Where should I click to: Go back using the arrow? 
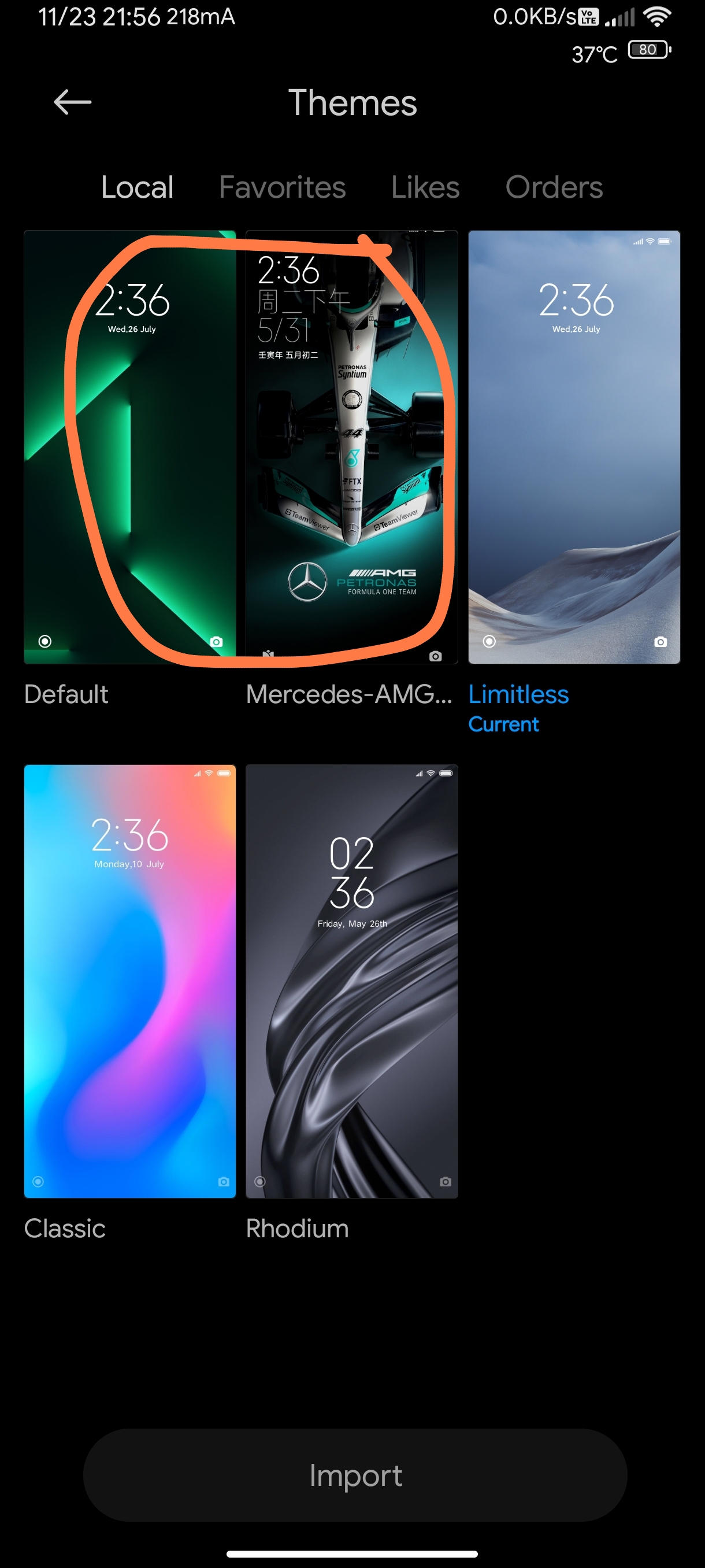[72, 102]
